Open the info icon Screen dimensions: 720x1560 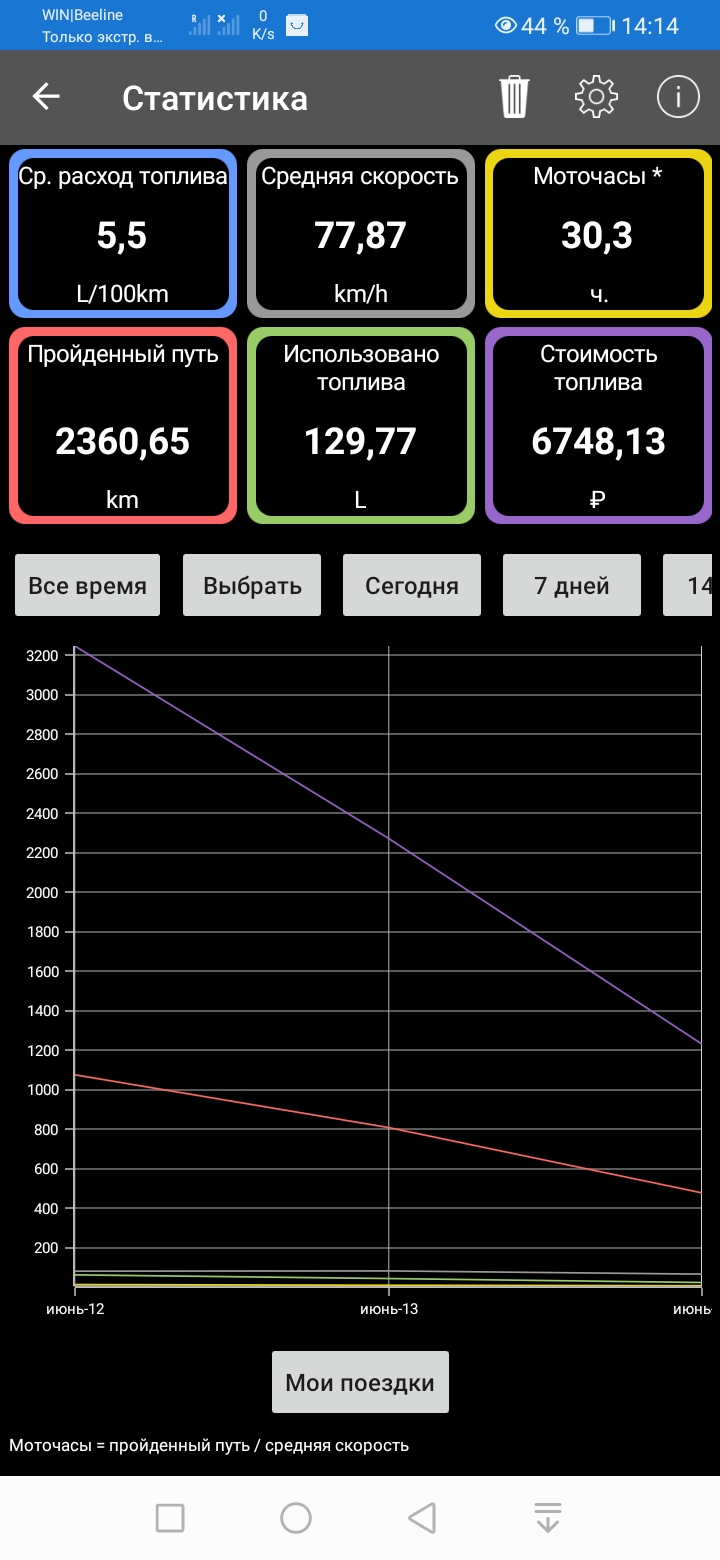pos(678,97)
